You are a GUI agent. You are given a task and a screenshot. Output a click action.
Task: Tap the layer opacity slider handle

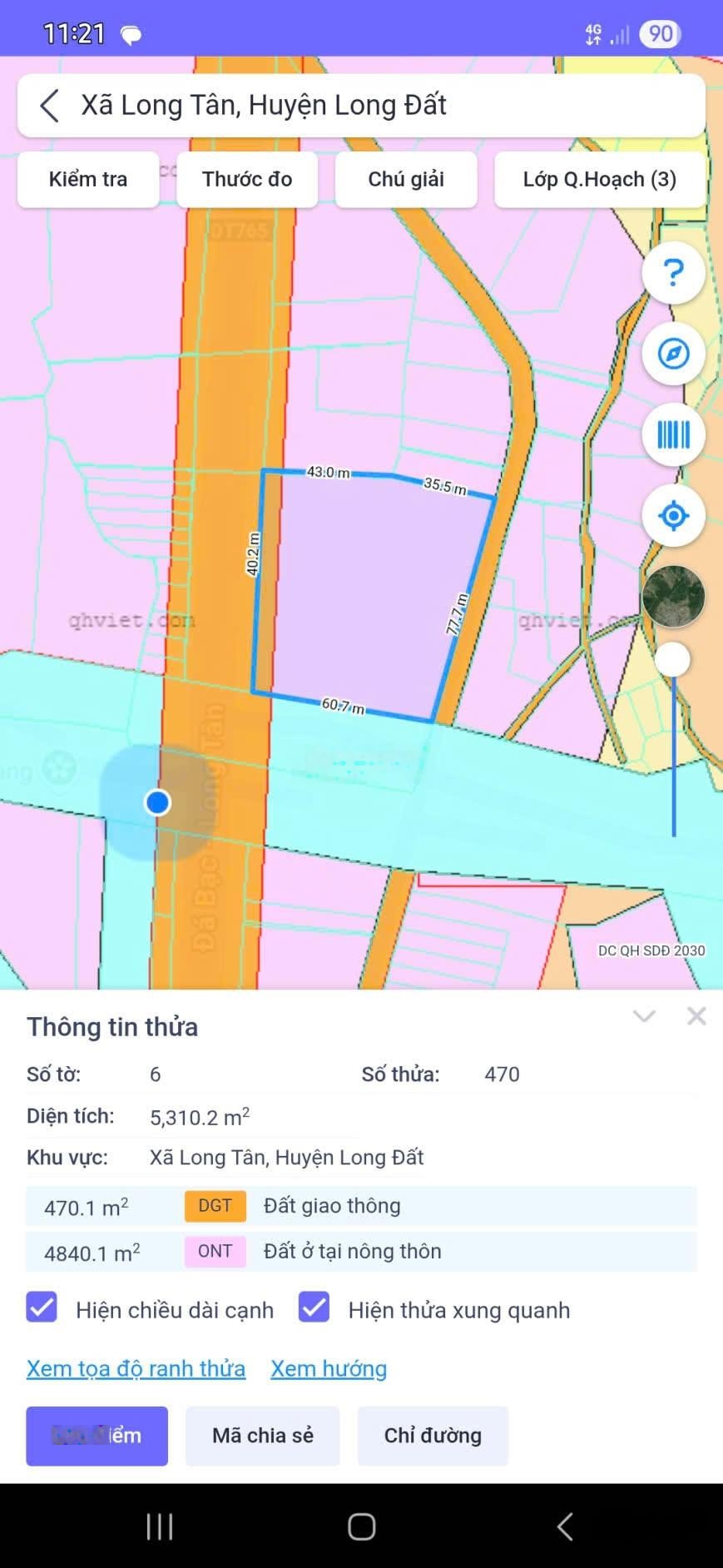pyautogui.click(x=672, y=660)
